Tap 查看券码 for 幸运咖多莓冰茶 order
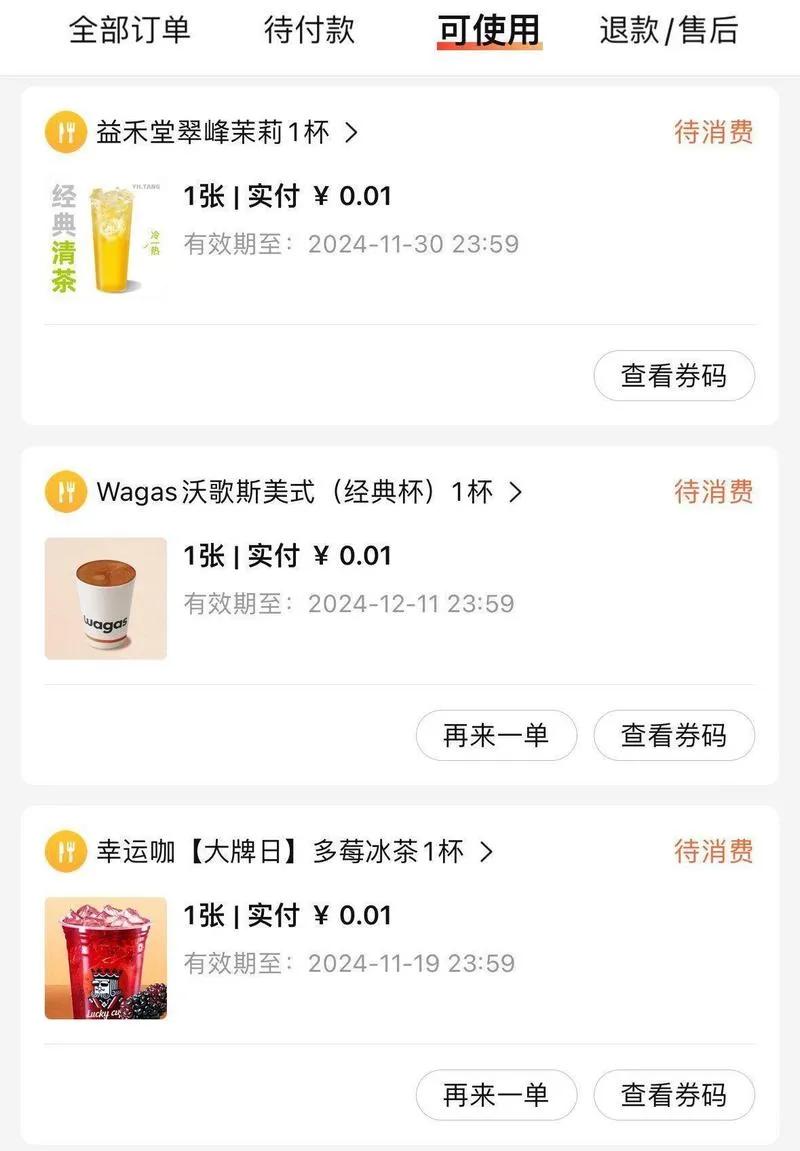800x1151 pixels. [674, 1095]
